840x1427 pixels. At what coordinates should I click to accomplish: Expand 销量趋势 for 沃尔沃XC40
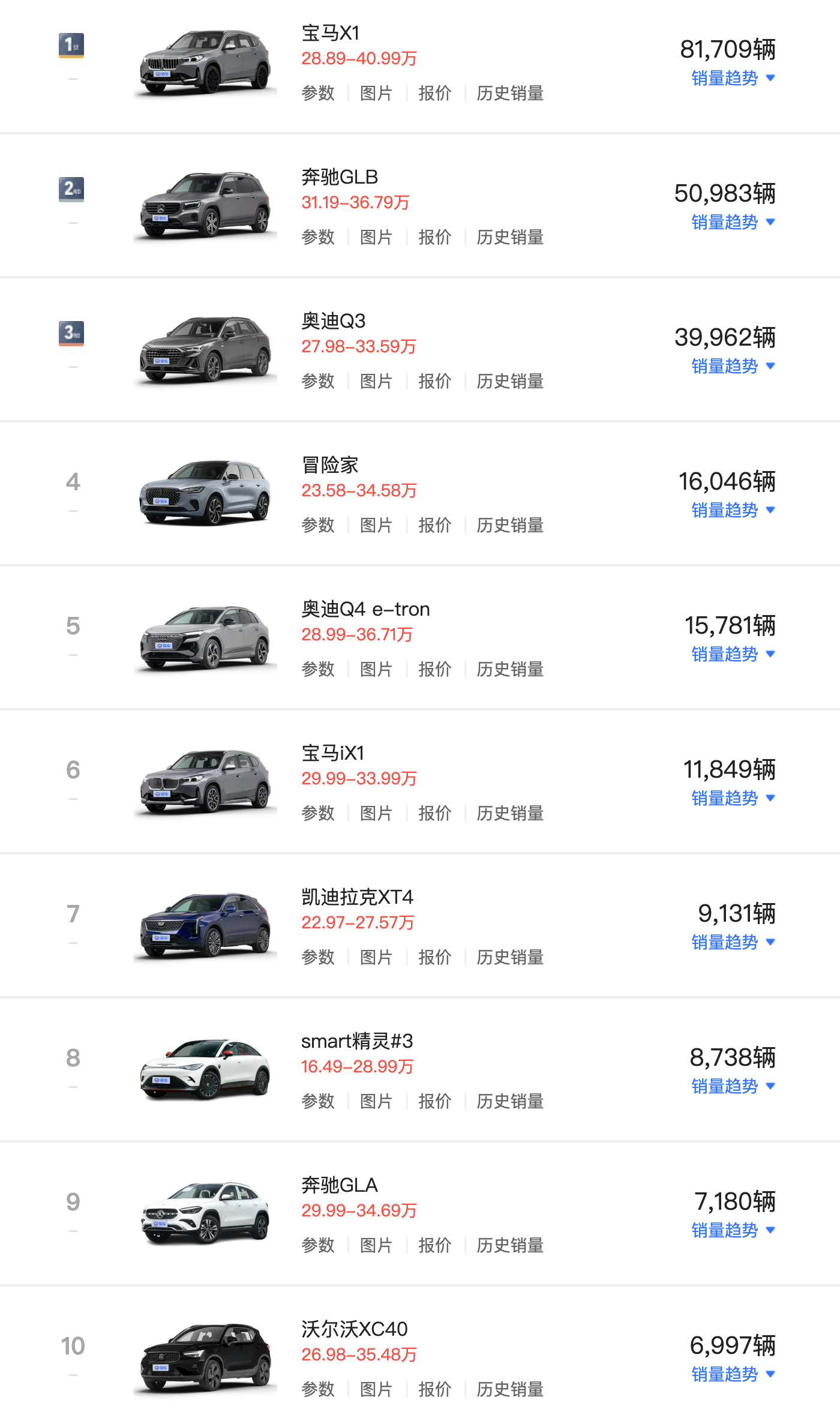[x=733, y=1374]
